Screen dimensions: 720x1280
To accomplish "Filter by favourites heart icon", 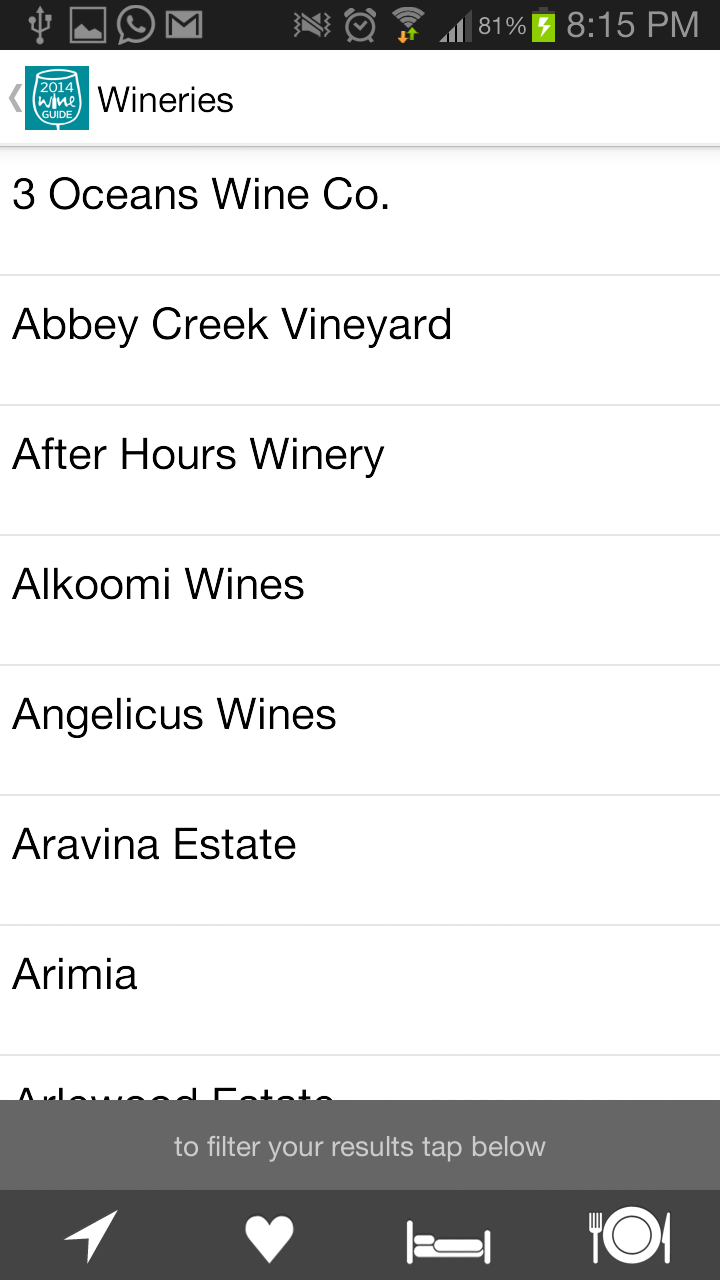I will [269, 1236].
